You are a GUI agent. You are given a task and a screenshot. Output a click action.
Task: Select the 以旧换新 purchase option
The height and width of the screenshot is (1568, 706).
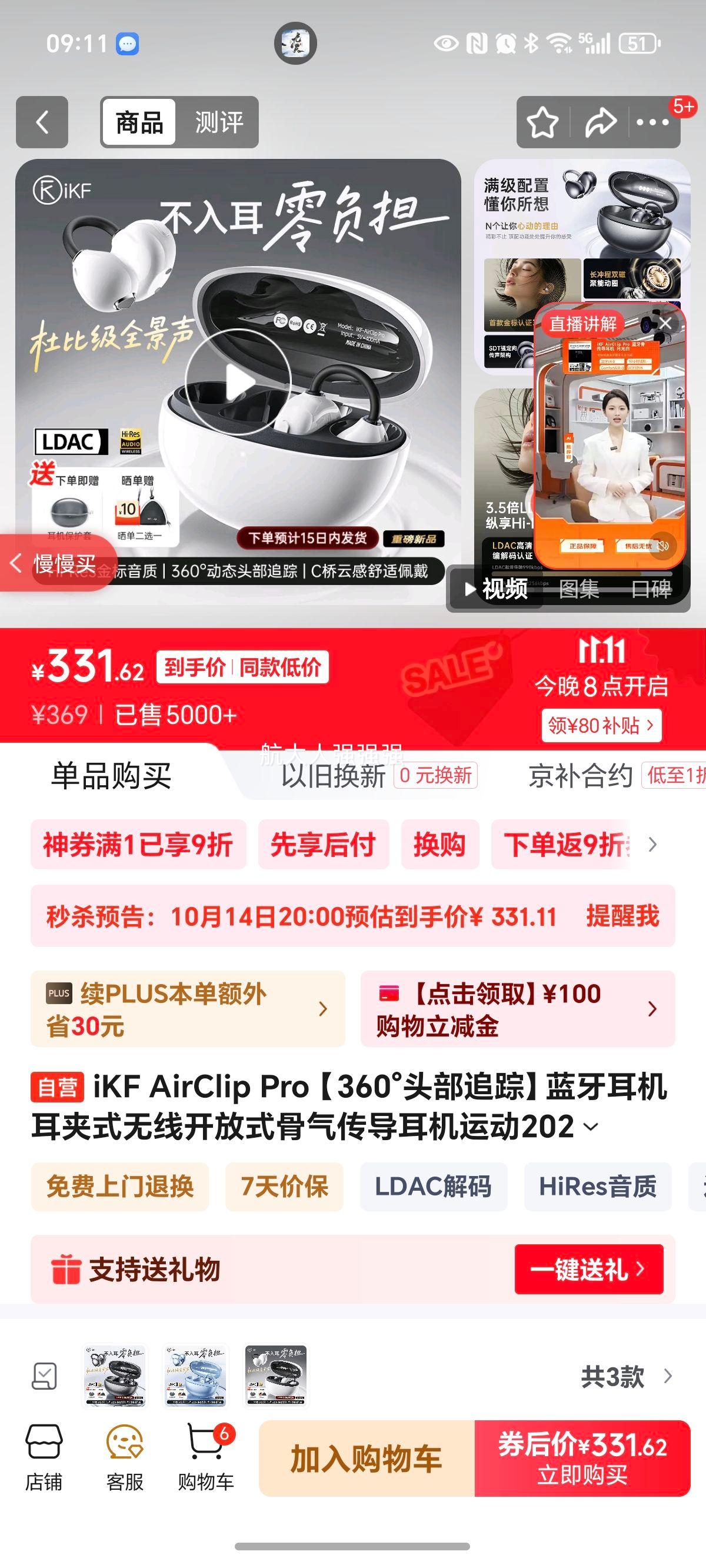(334, 776)
